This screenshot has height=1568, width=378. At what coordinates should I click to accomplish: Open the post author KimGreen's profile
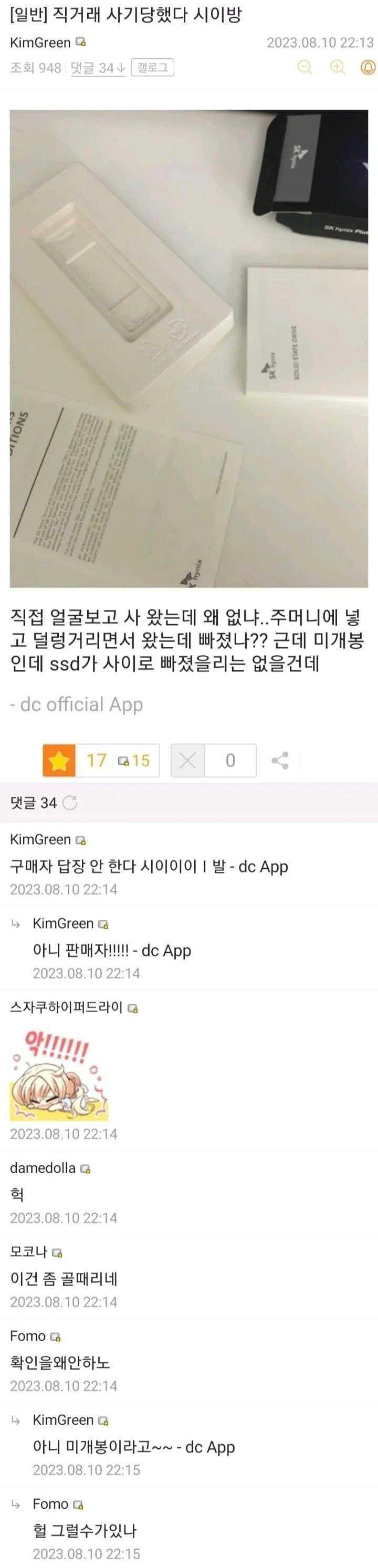tap(40, 43)
